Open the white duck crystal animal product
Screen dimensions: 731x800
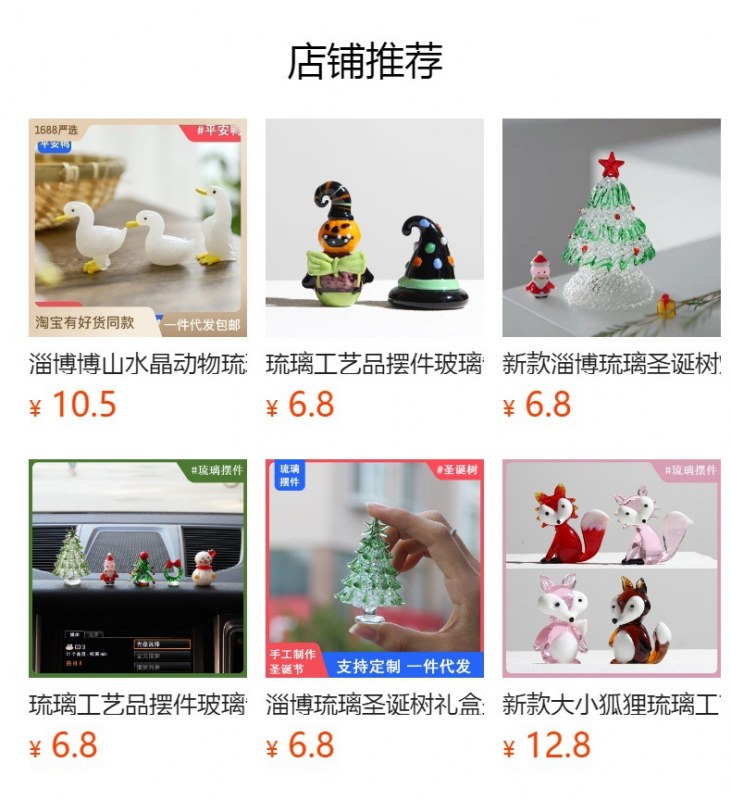[138, 228]
